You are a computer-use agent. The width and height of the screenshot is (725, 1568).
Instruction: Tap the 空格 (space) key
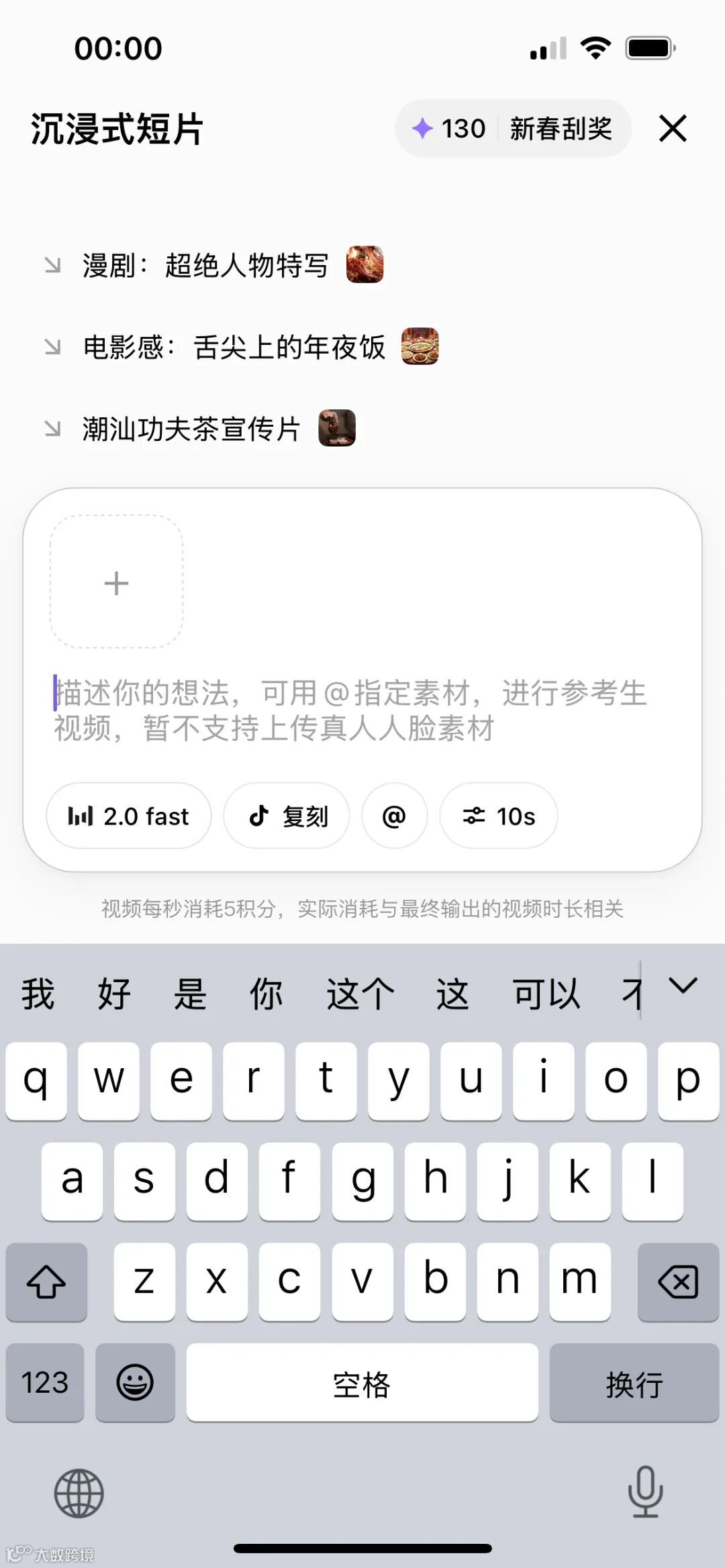click(x=361, y=1382)
